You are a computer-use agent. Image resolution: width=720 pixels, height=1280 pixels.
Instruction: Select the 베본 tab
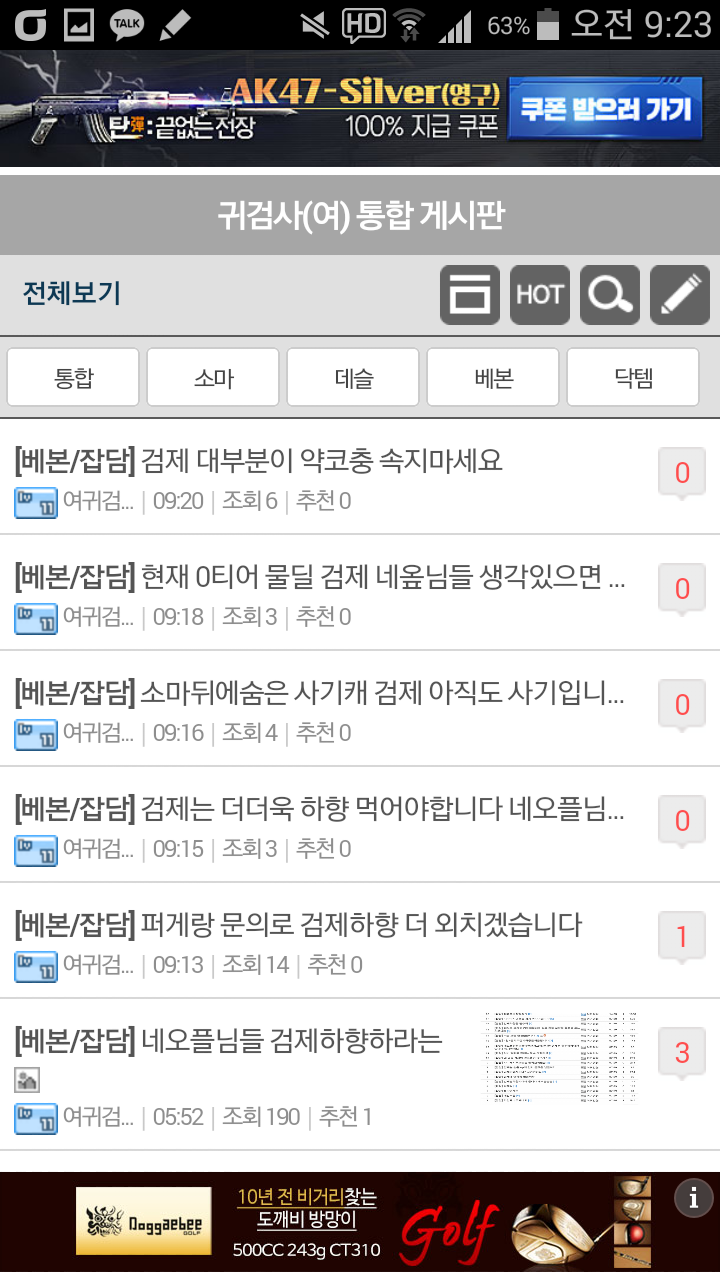point(493,377)
